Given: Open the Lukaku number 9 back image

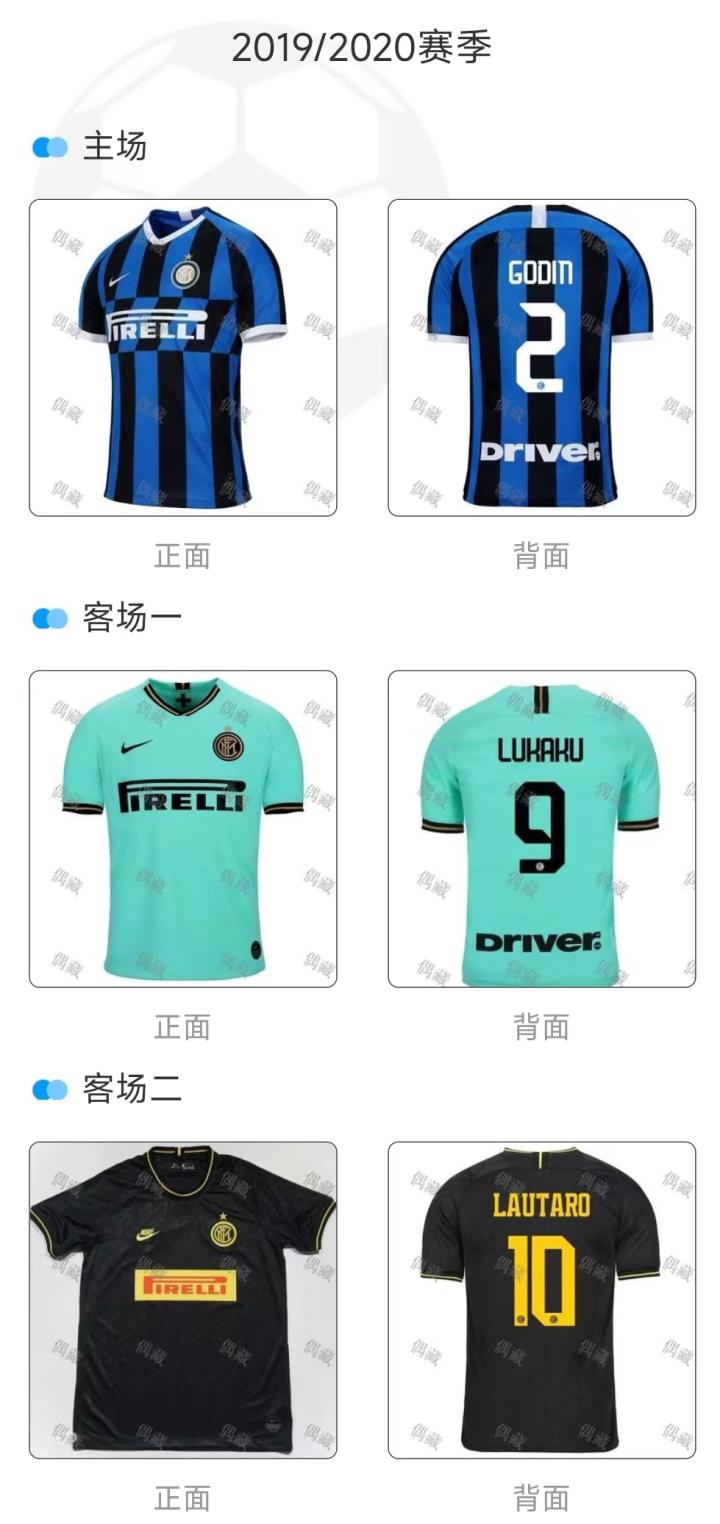Looking at the screenshot, I should (541, 828).
